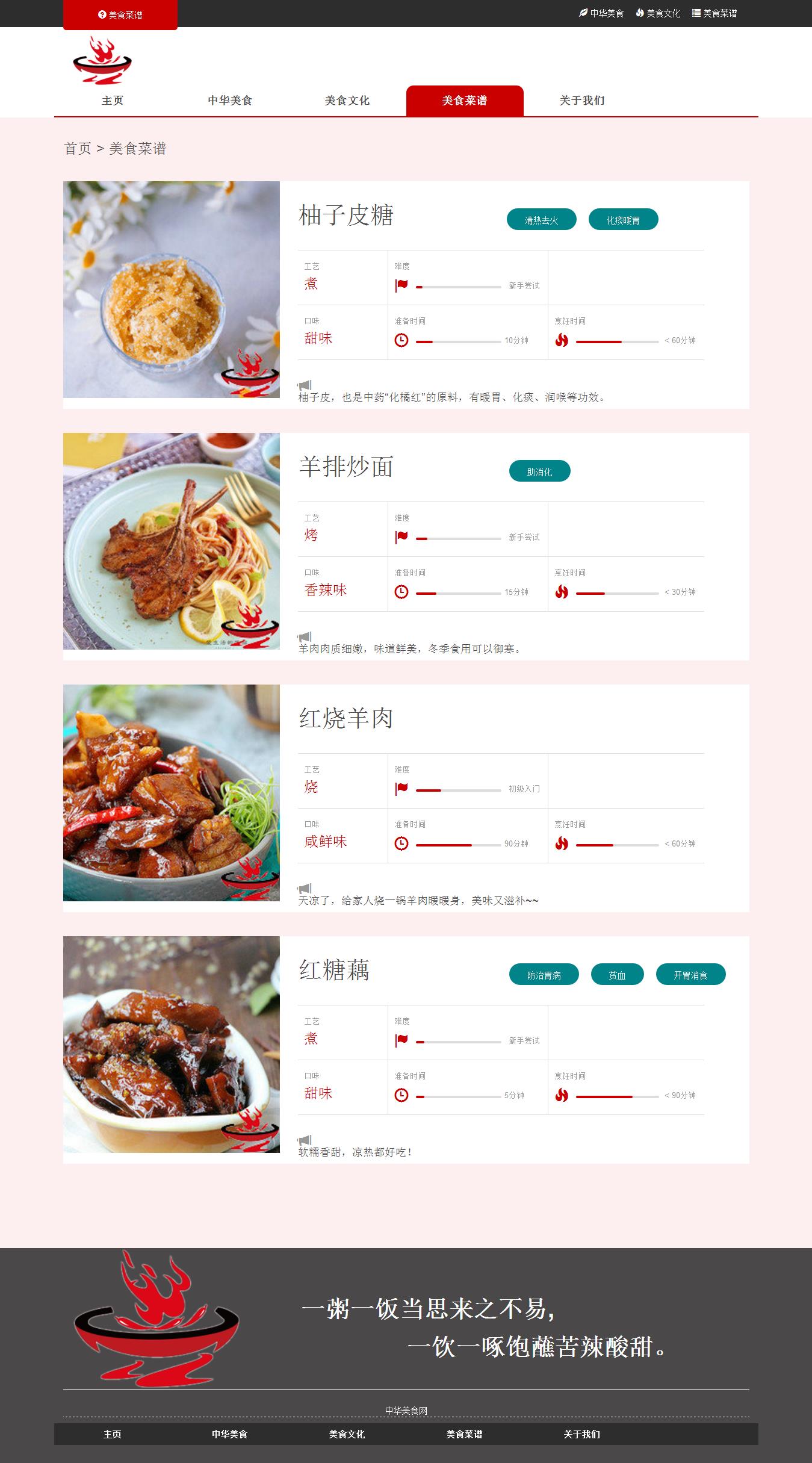The image size is (812, 1463).
Task: Open 关于我们 in footer navigation
Action: coord(582,1434)
